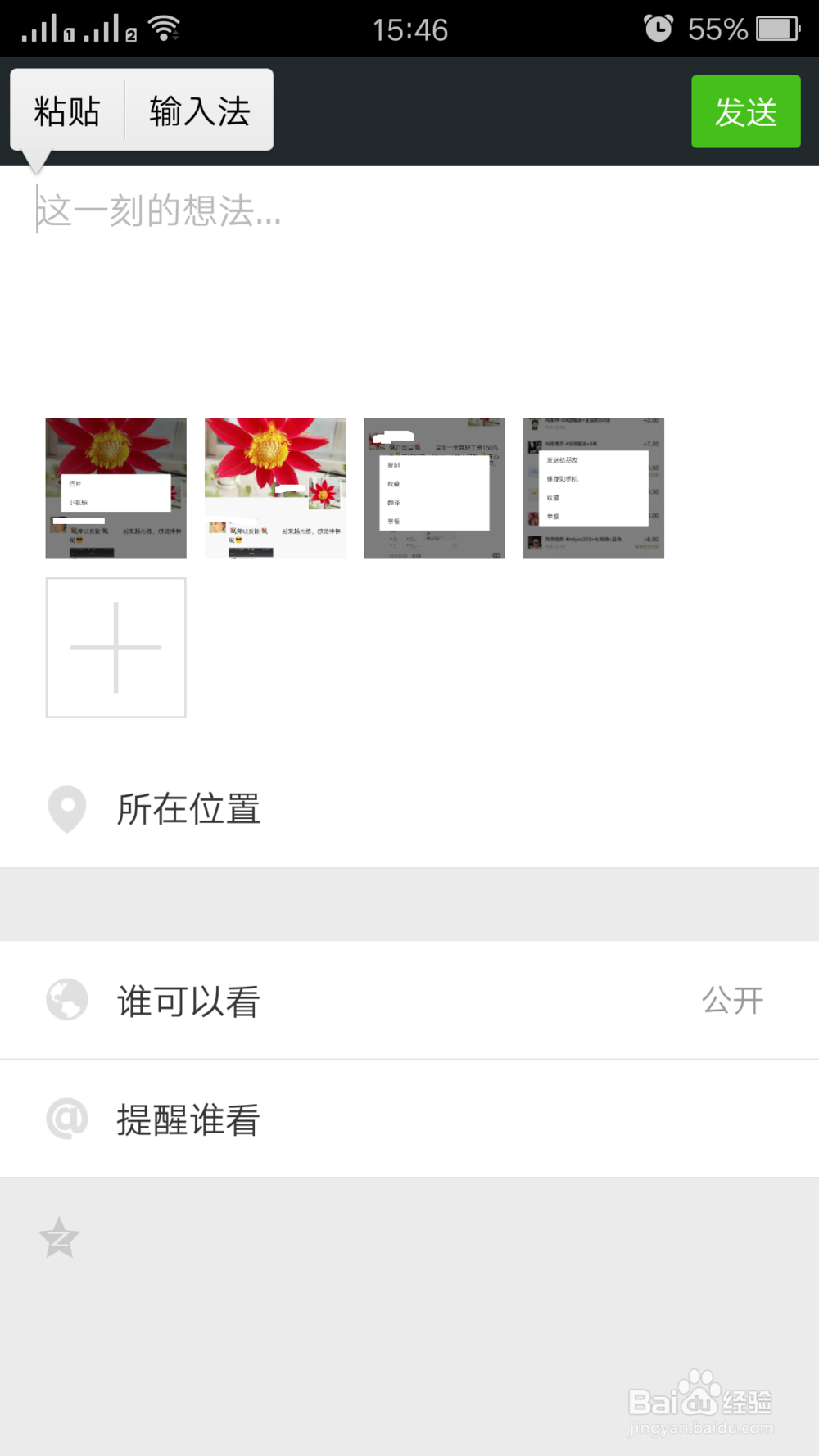Open the 公开 visibility setting
The width and height of the screenshot is (819, 1456).
pos(733,999)
